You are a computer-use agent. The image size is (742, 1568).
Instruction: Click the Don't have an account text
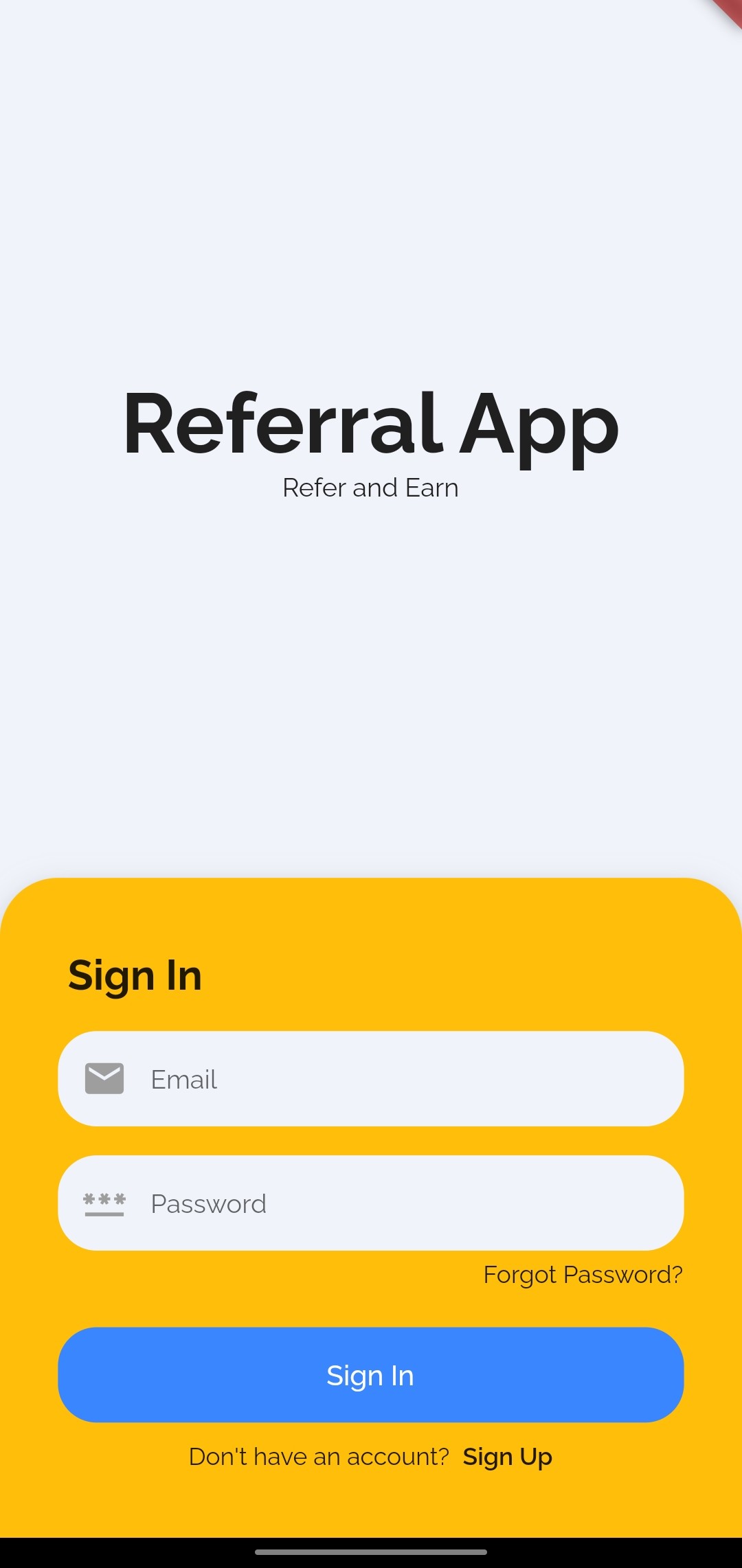(318, 1456)
